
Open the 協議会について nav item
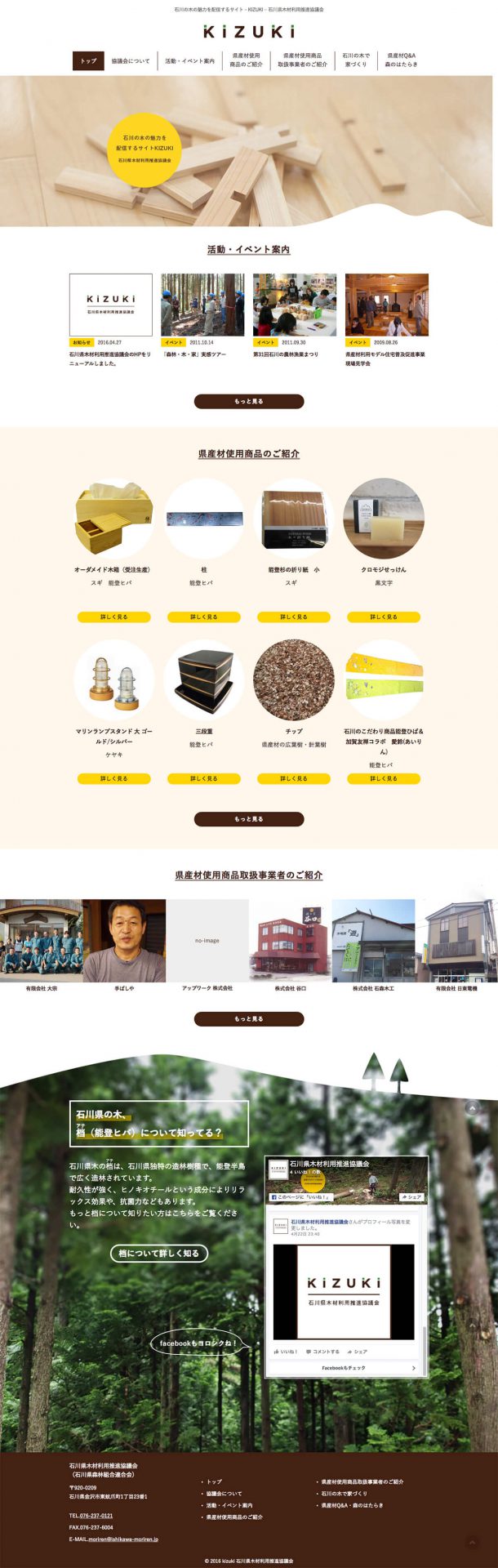131,61
